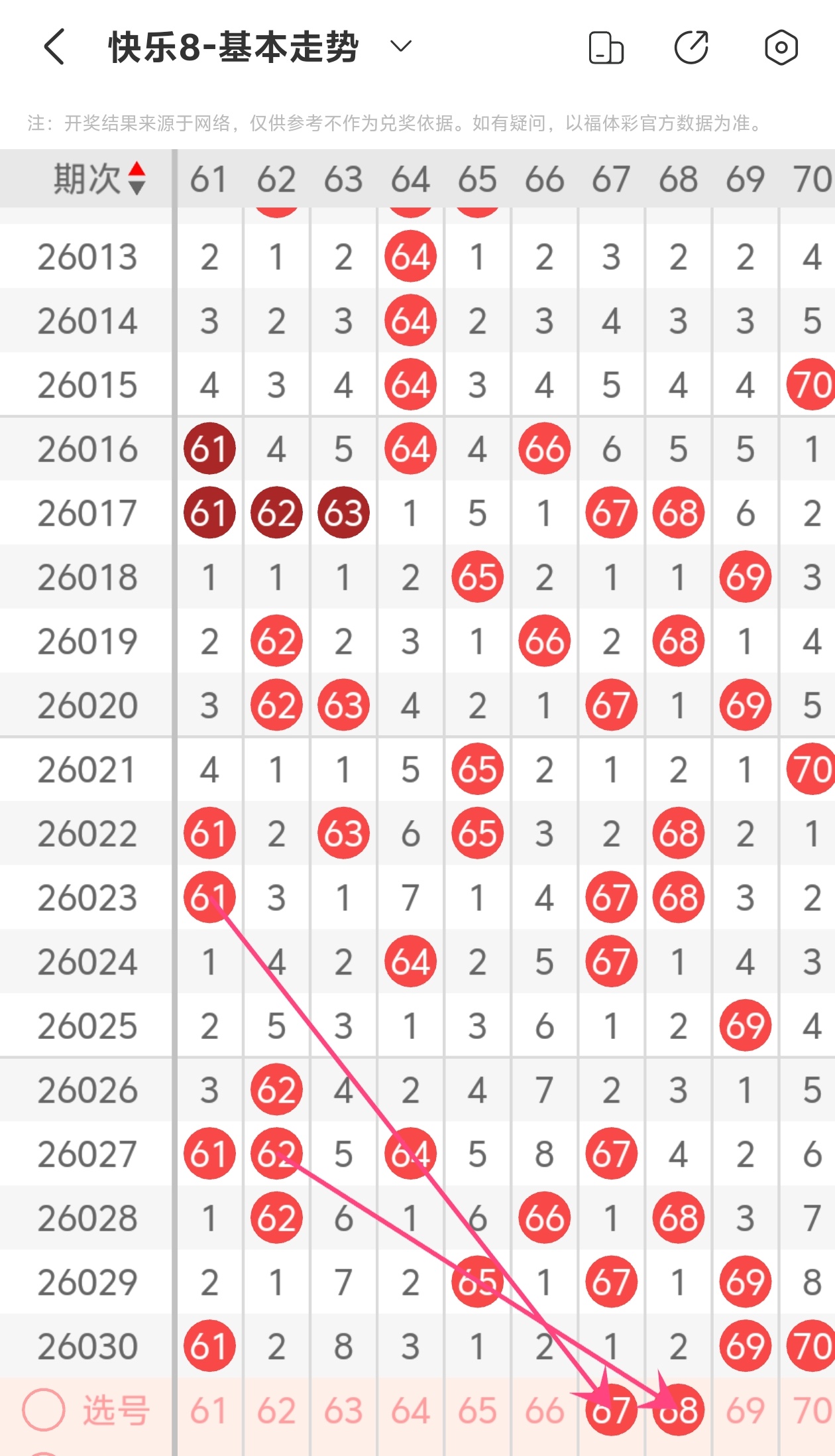The width and height of the screenshot is (835, 1456).
Task: Deselect number 67 in the 选号 row
Action: pyautogui.click(x=611, y=1410)
